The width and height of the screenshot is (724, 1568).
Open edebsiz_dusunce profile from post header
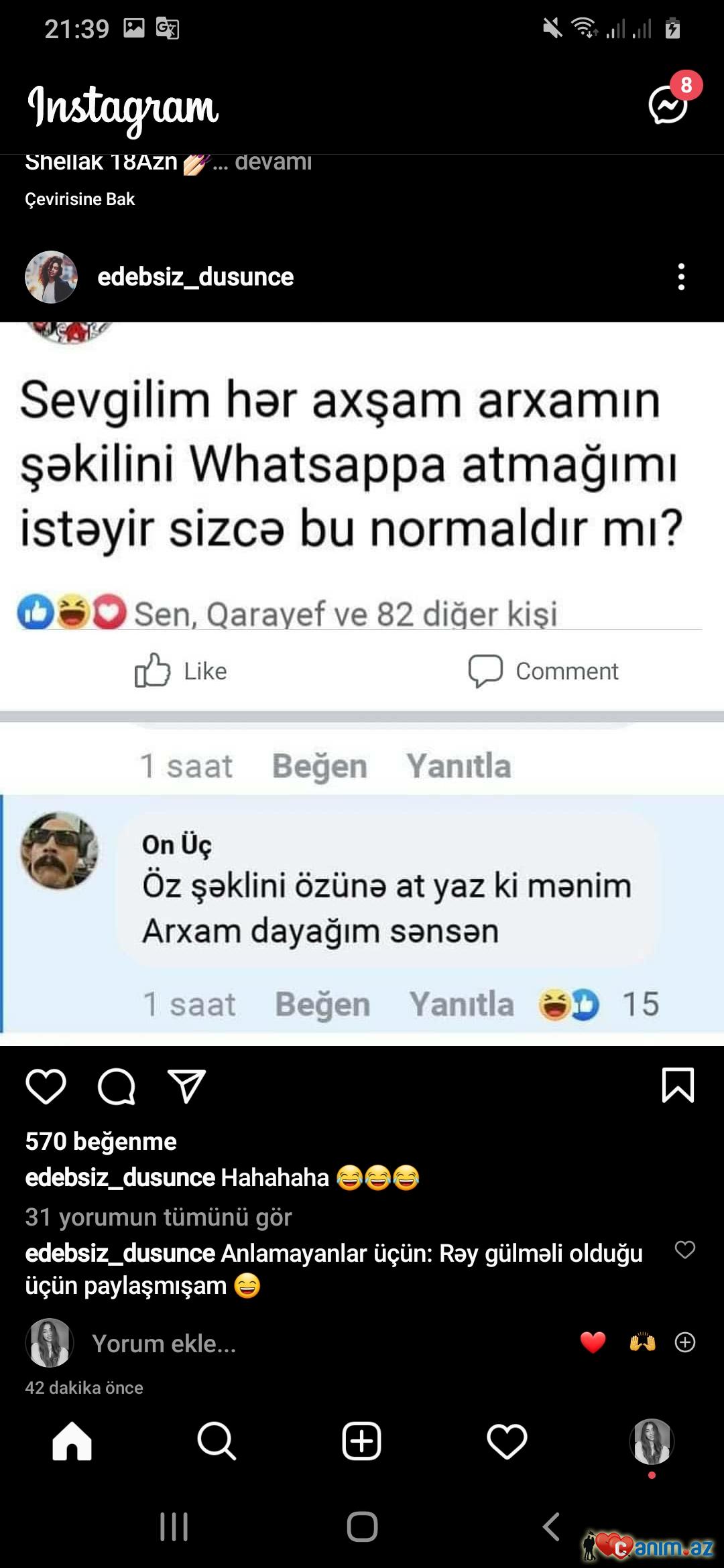click(195, 277)
